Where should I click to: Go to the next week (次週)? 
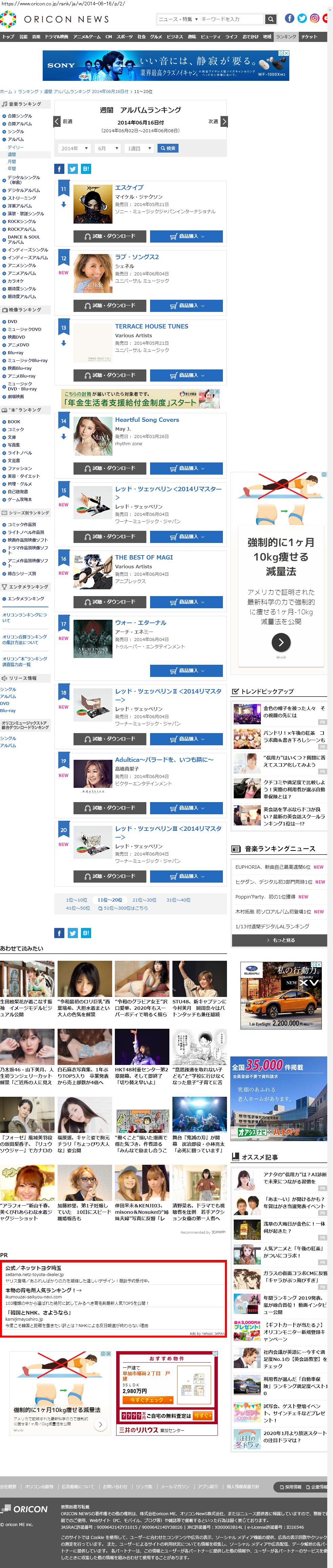pyautogui.click(x=218, y=122)
